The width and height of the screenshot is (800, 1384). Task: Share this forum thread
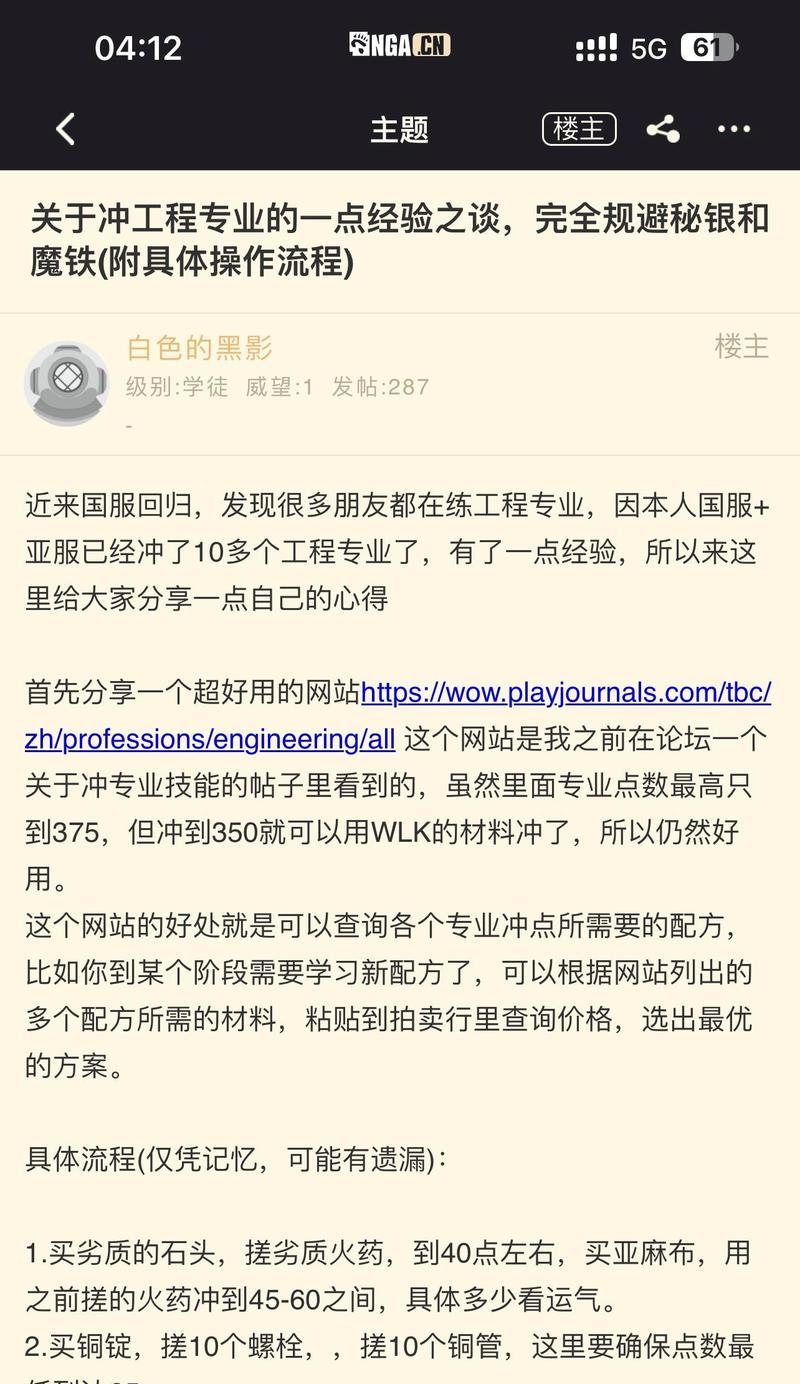click(663, 129)
